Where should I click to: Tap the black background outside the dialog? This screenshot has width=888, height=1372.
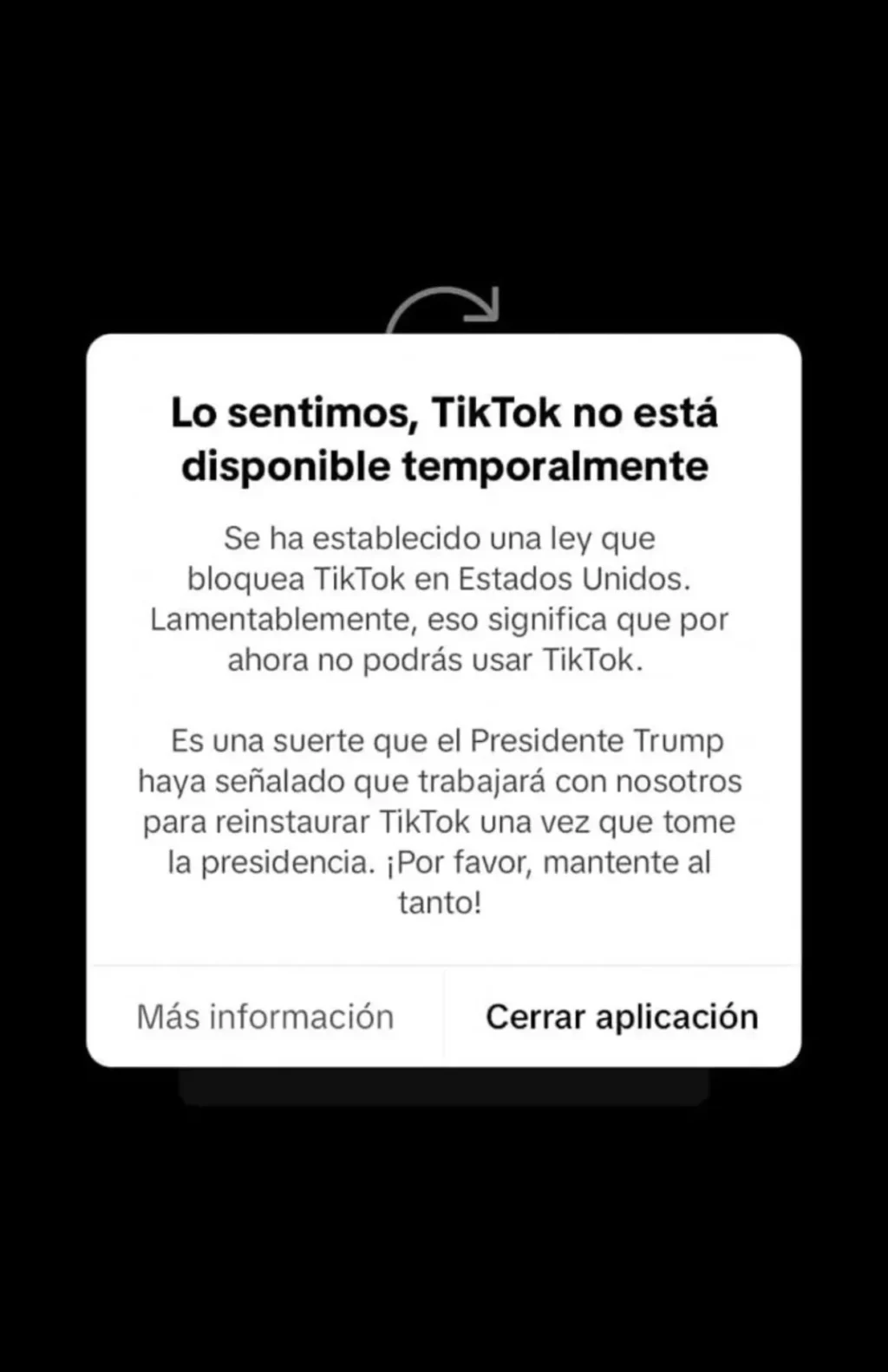444,130
